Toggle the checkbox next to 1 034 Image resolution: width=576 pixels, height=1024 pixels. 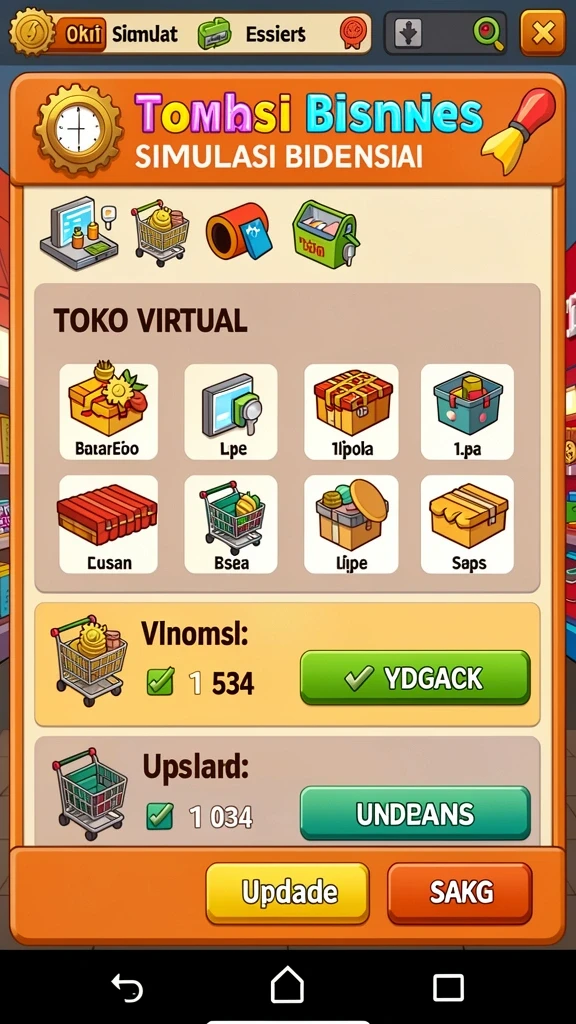[x=160, y=816]
